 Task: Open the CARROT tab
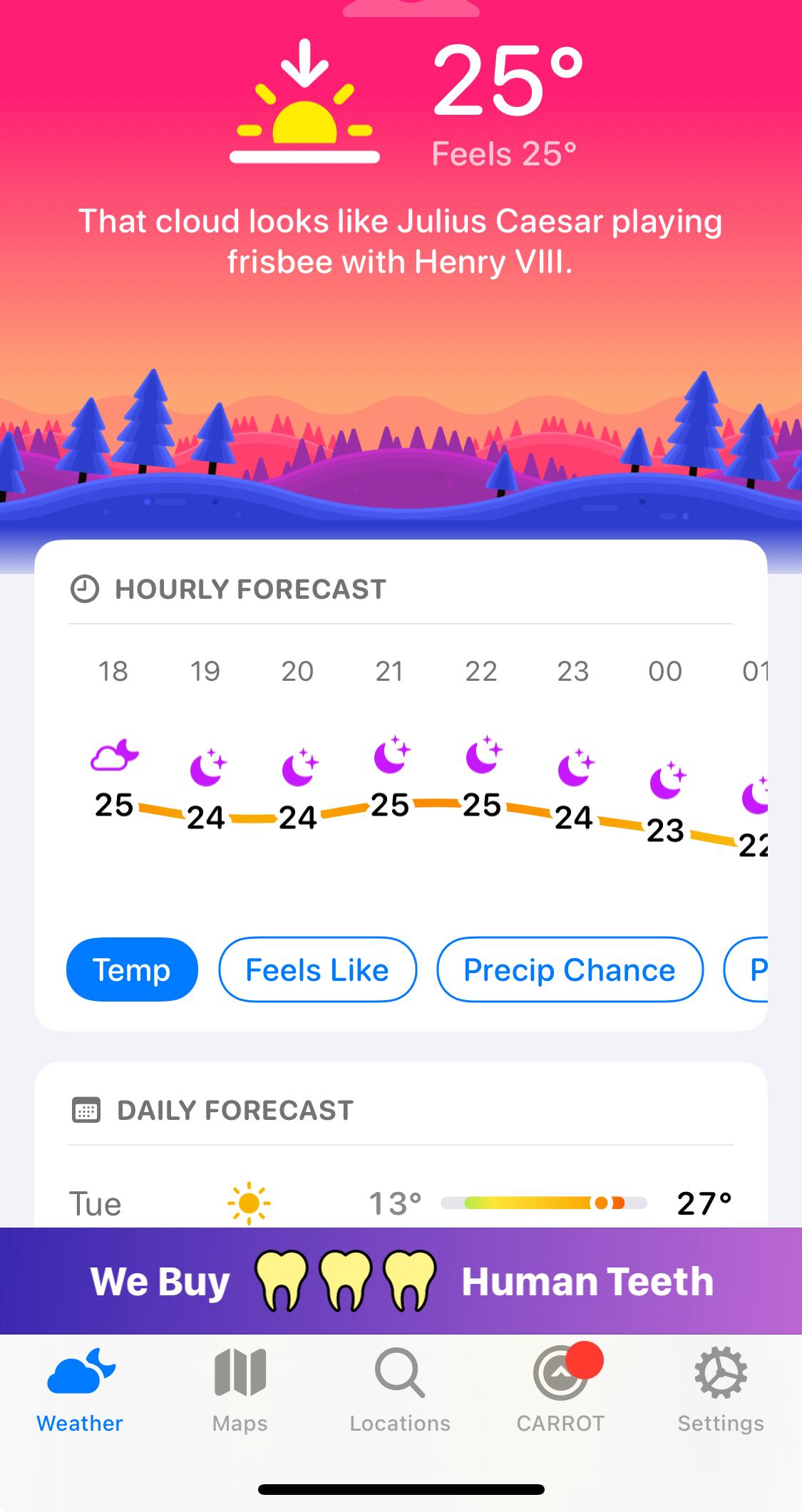pyautogui.click(x=560, y=1390)
